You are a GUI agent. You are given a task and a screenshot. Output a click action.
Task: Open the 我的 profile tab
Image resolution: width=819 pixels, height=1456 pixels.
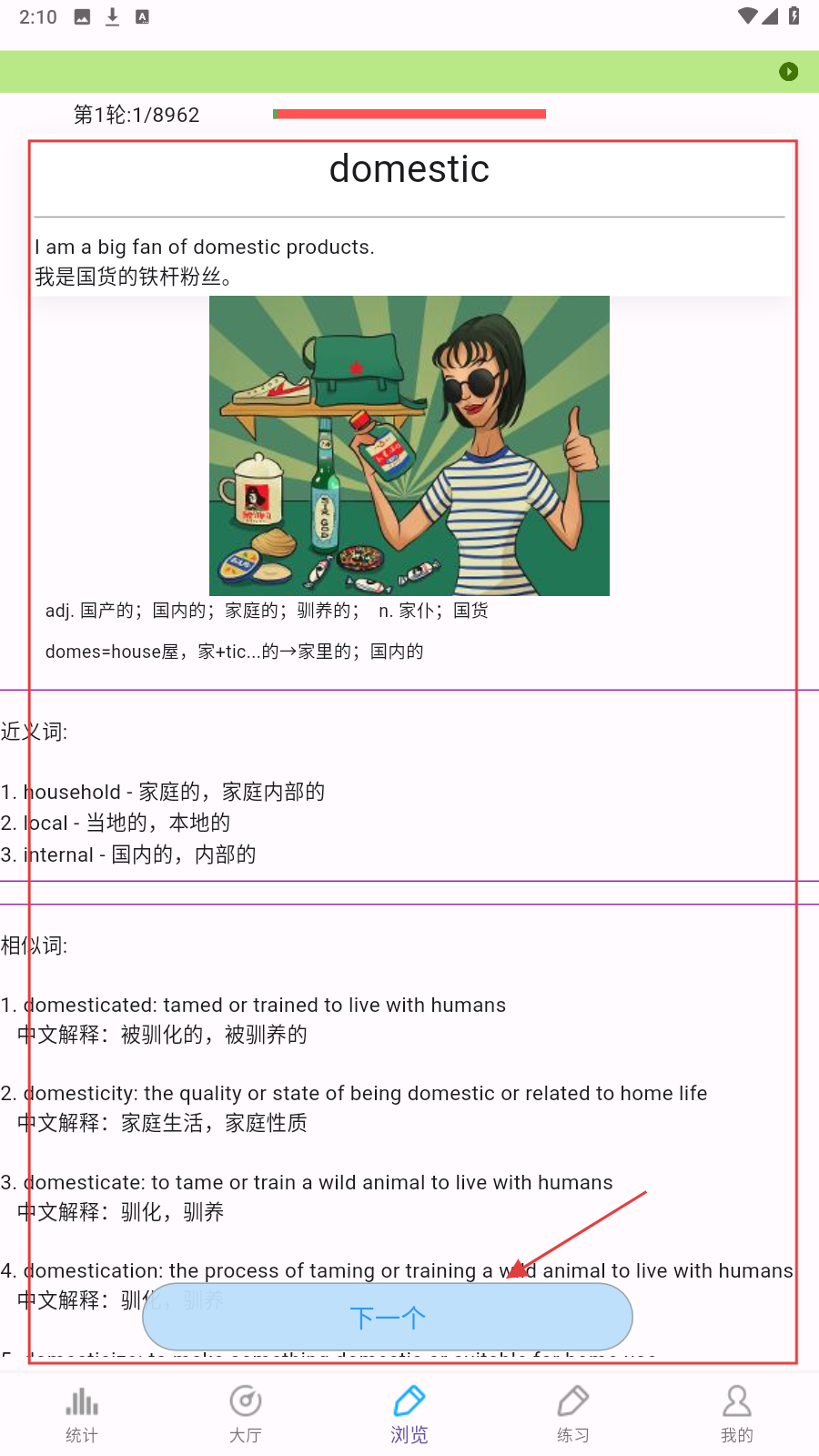(737, 1413)
